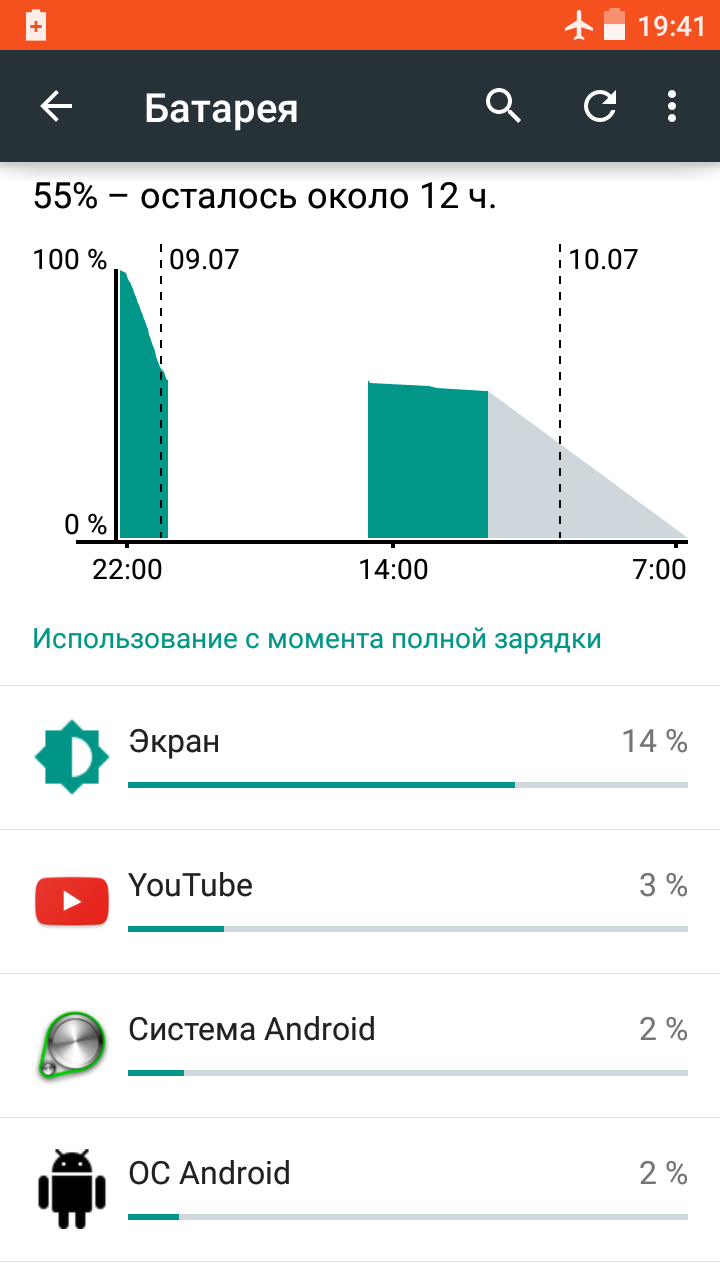The height and width of the screenshot is (1280, 720).
Task: Select the Система Android row
Action: [360, 1046]
